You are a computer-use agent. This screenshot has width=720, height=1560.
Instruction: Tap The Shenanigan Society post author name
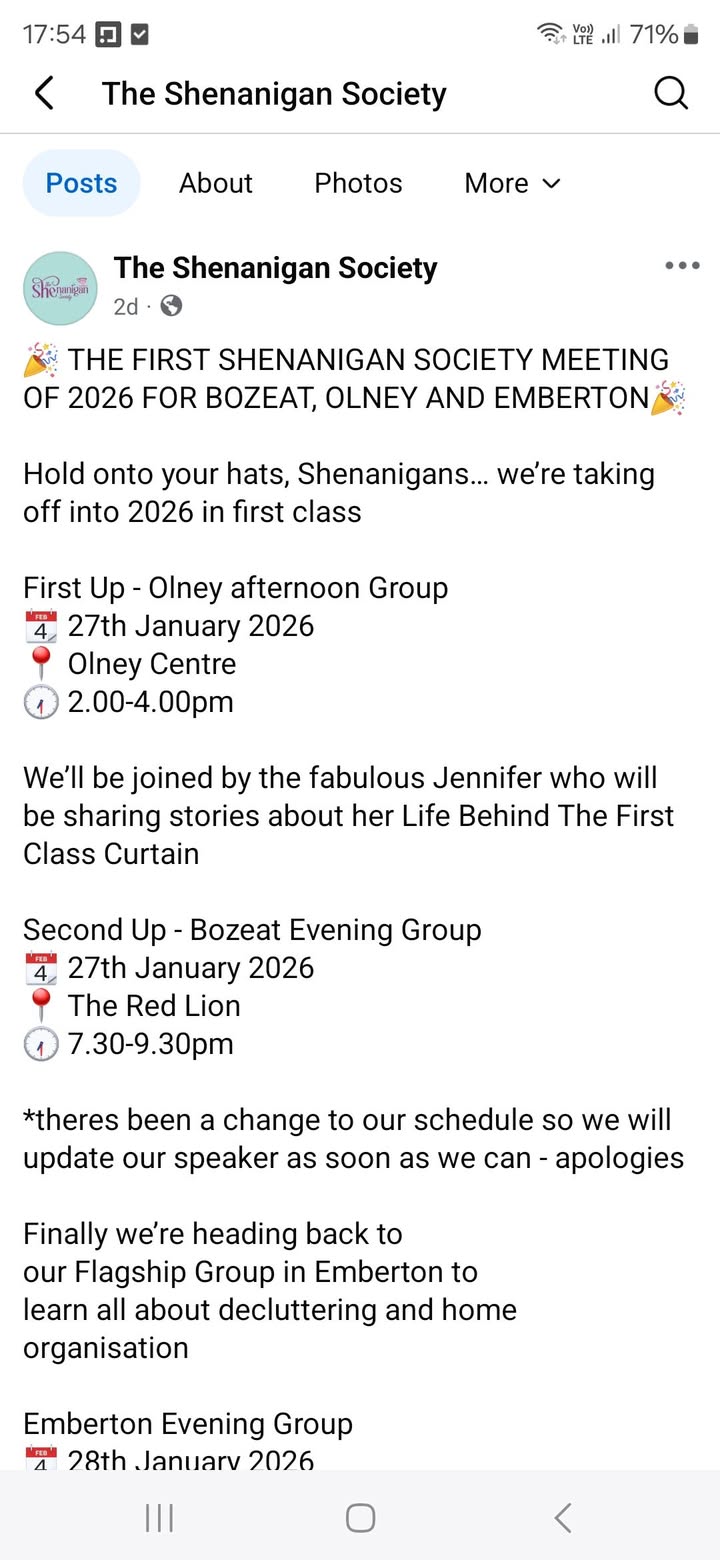click(x=275, y=268)
